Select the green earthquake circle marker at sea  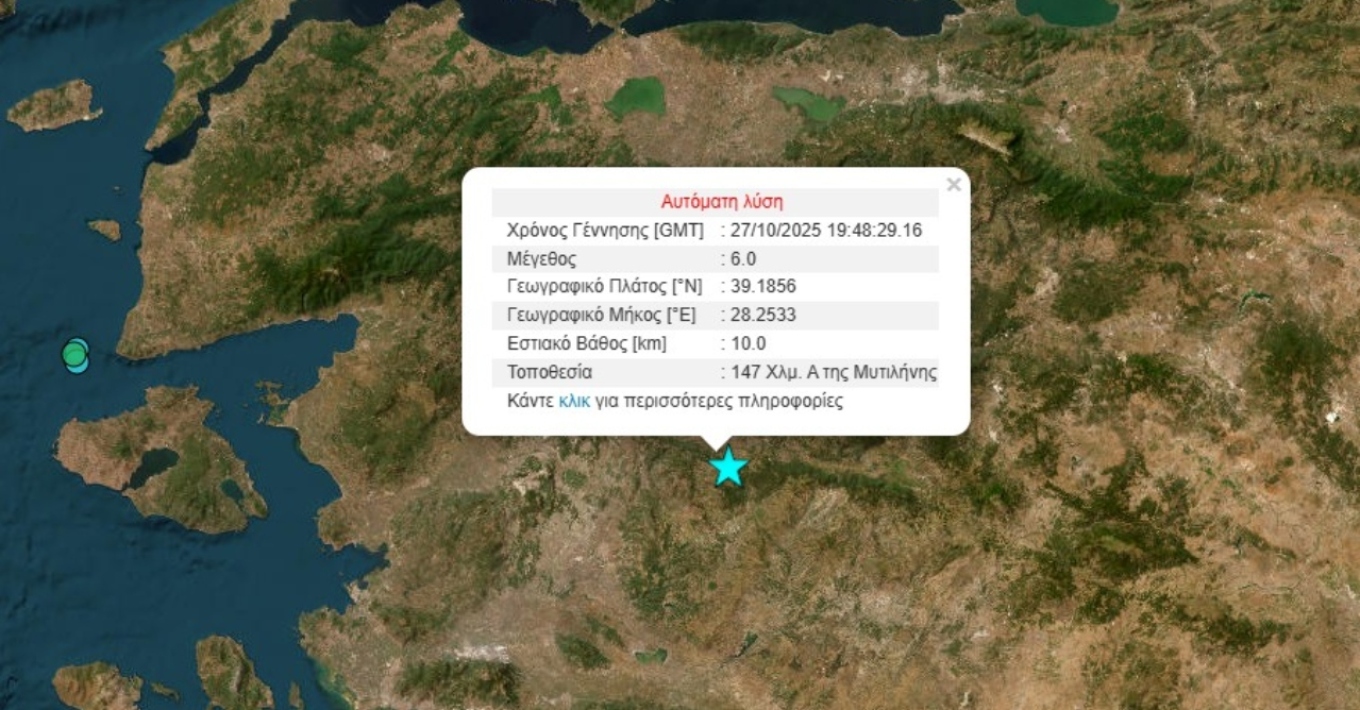(73, 353)
